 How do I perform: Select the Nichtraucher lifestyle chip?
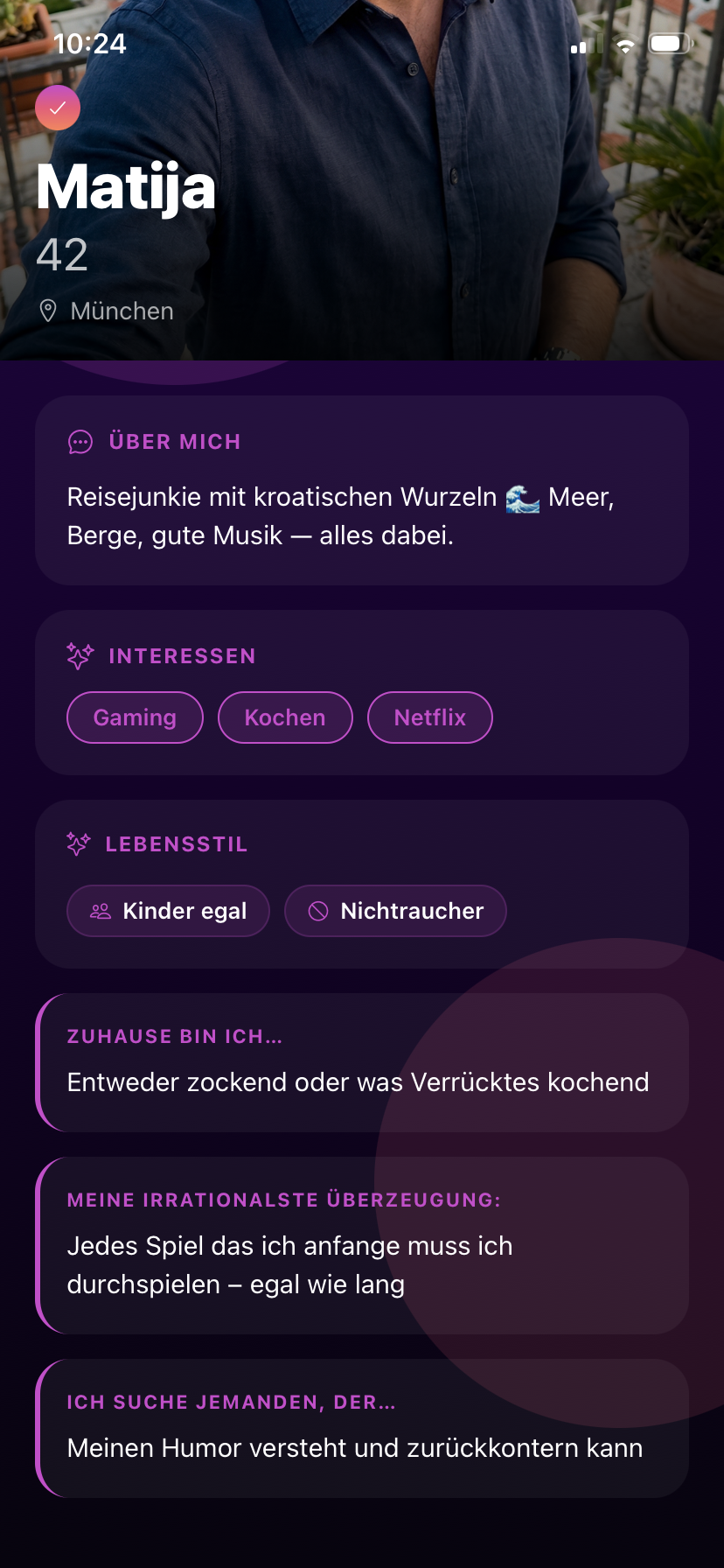(x=395, y=911)
